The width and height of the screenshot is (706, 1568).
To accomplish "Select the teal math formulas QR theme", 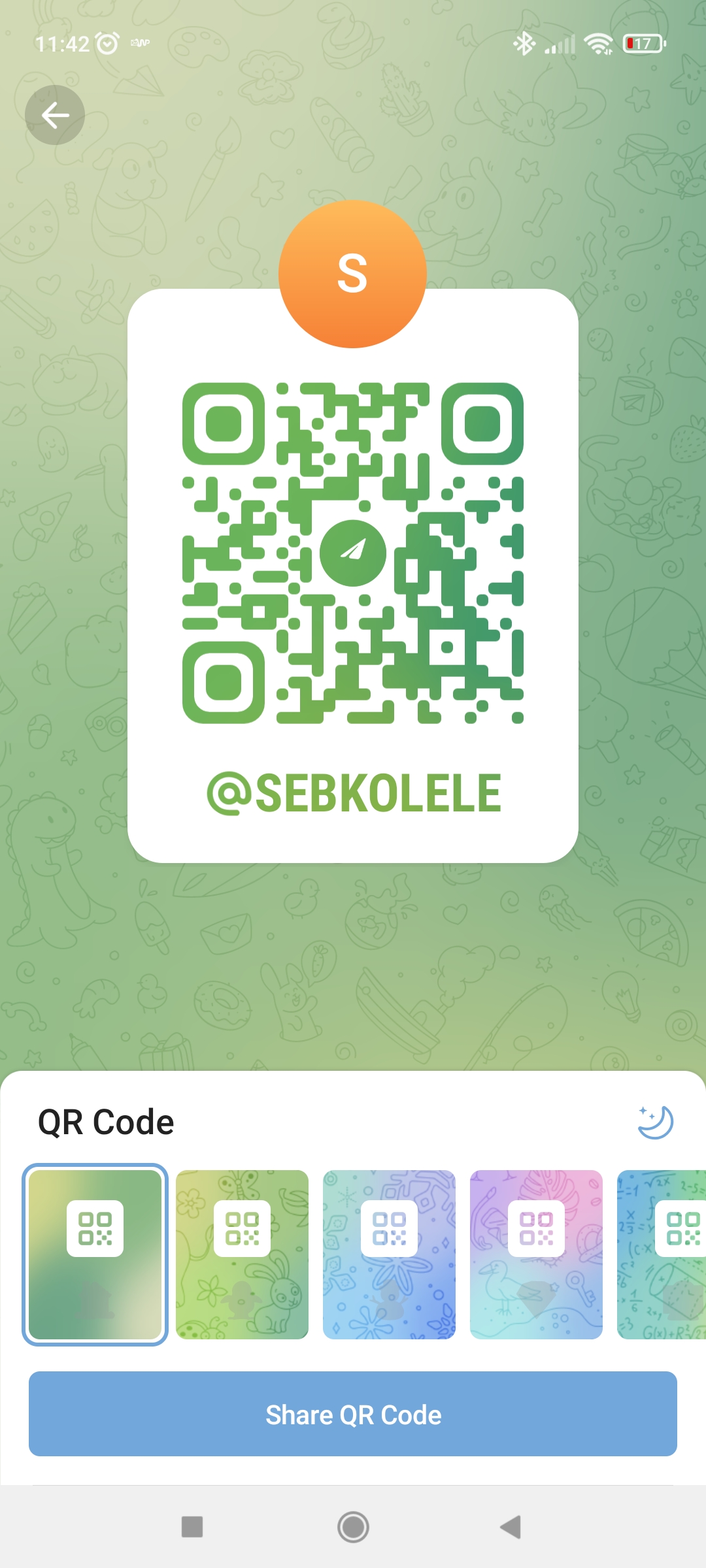I will [662, 1254].
